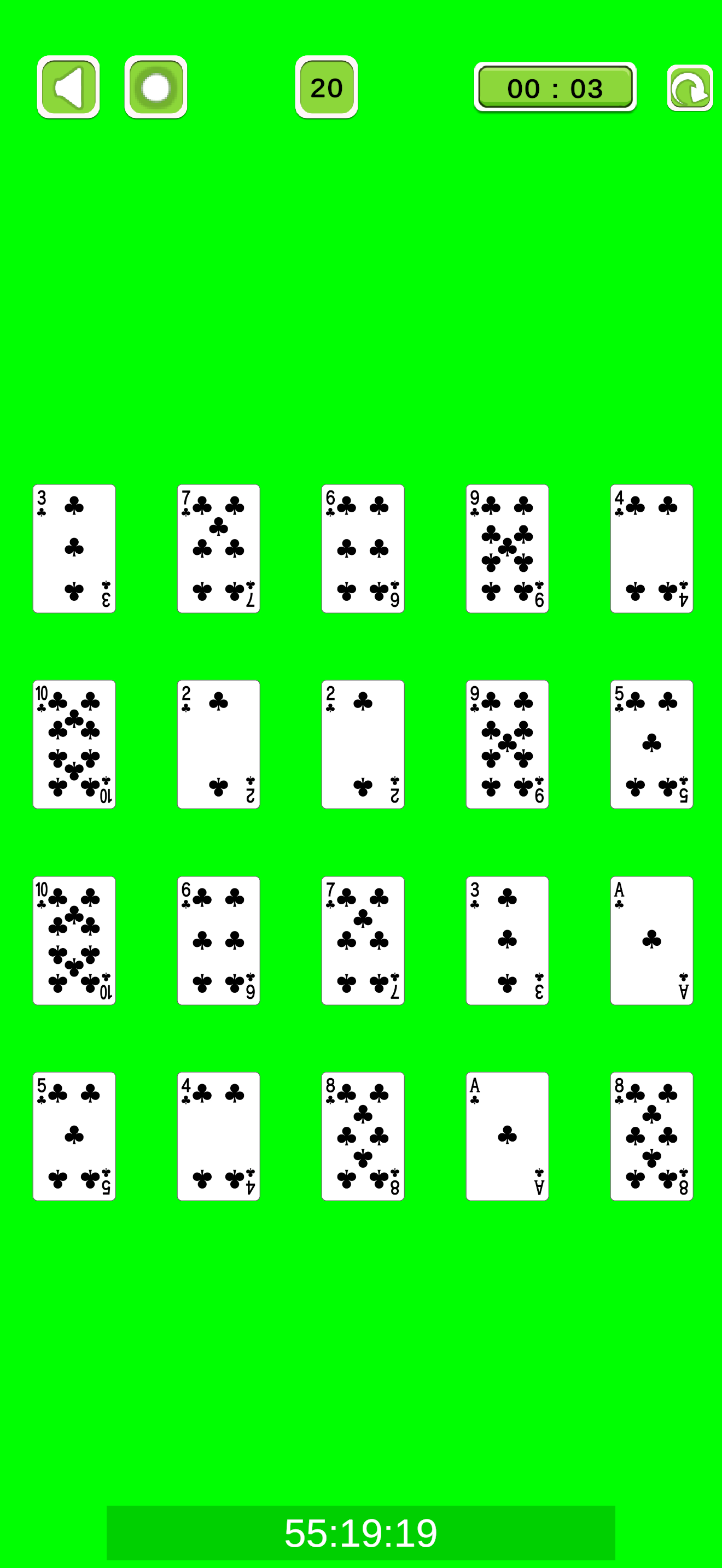Pick the 6 of clubs between 7 and 9

coord(363,548)
